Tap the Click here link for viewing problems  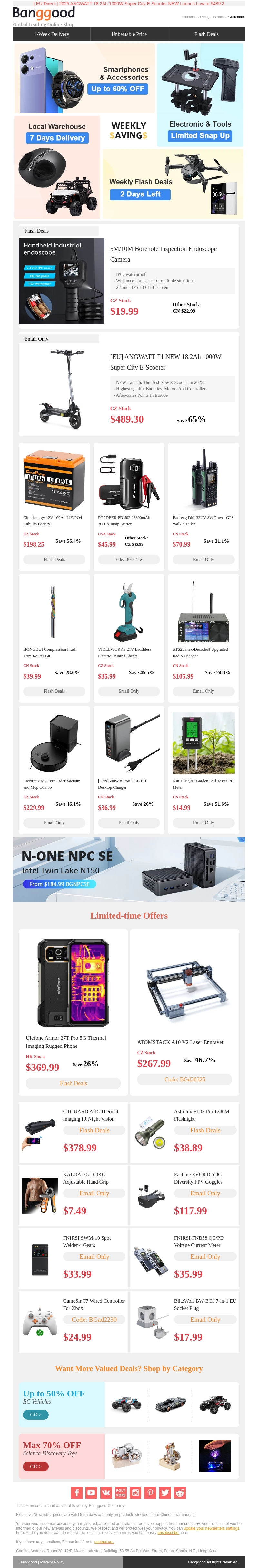[x=235, y=17]
